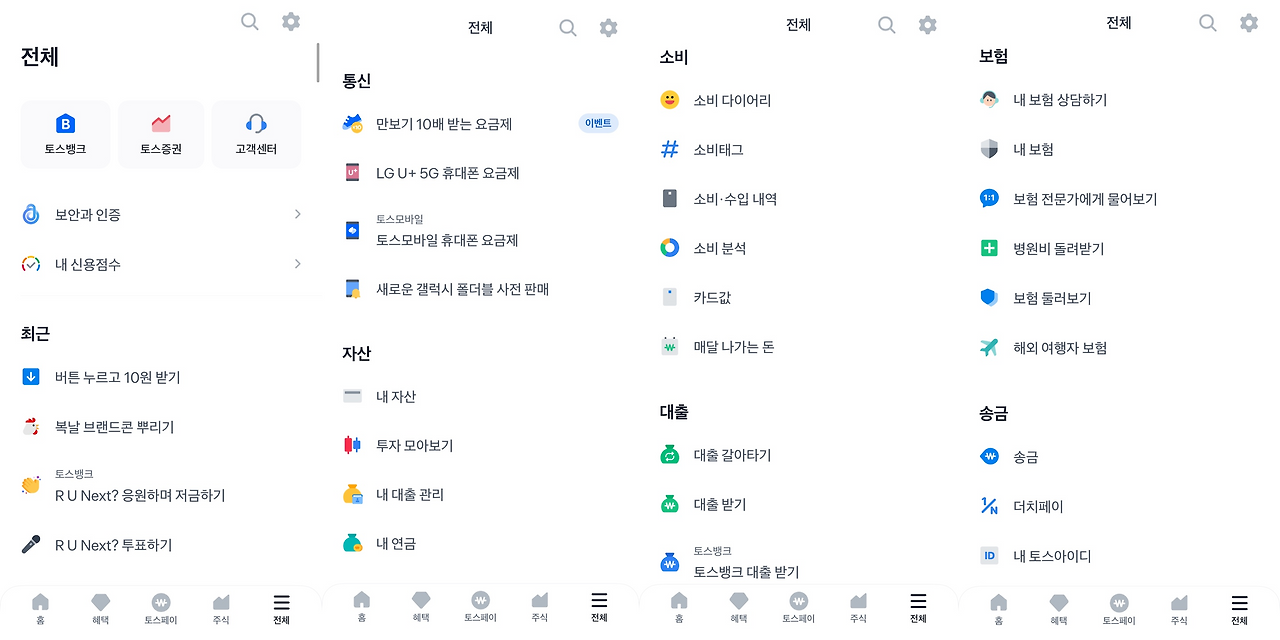
Task: Open 내 자산 under 자산
Action: click(x=481, y=396)
